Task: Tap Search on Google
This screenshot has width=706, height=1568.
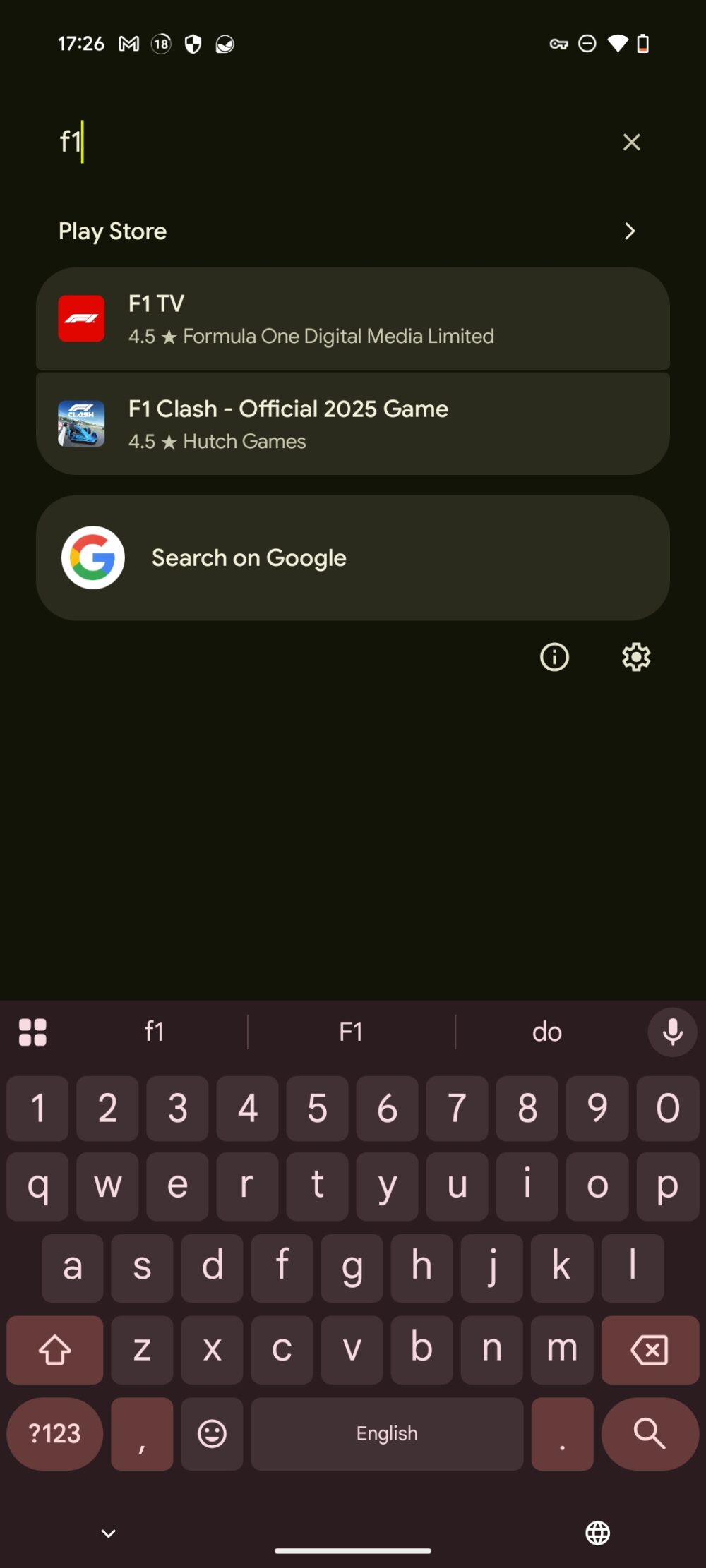Action: click(x=249, y=557)
